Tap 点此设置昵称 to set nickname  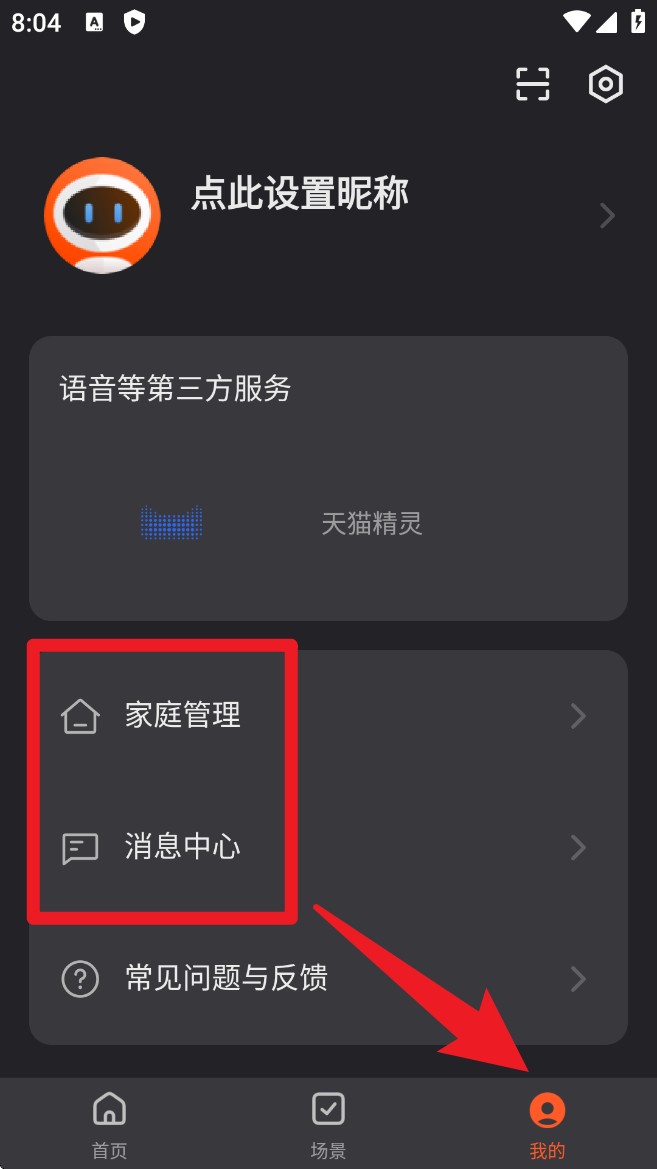[x=300, y=194]
